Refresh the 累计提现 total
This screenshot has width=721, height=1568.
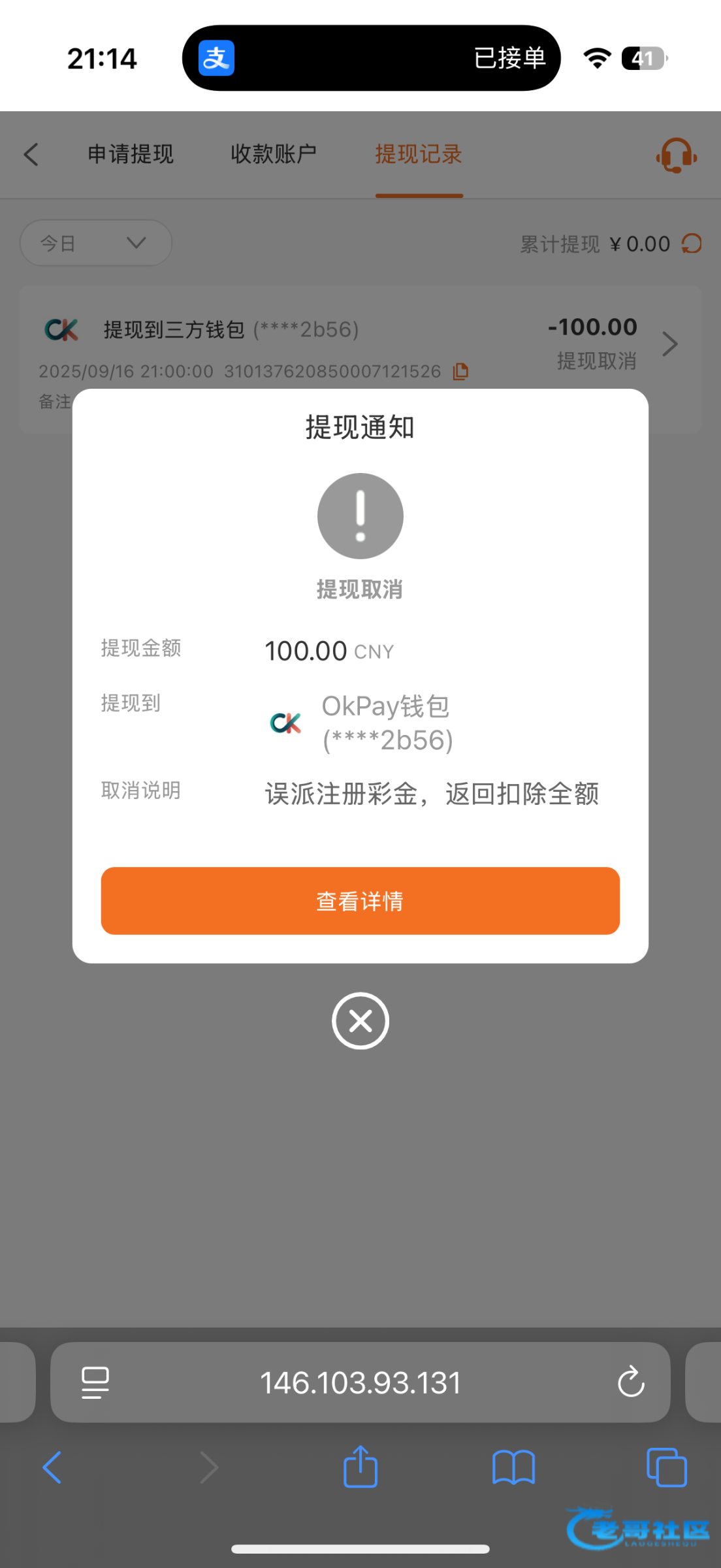point(692,244)
